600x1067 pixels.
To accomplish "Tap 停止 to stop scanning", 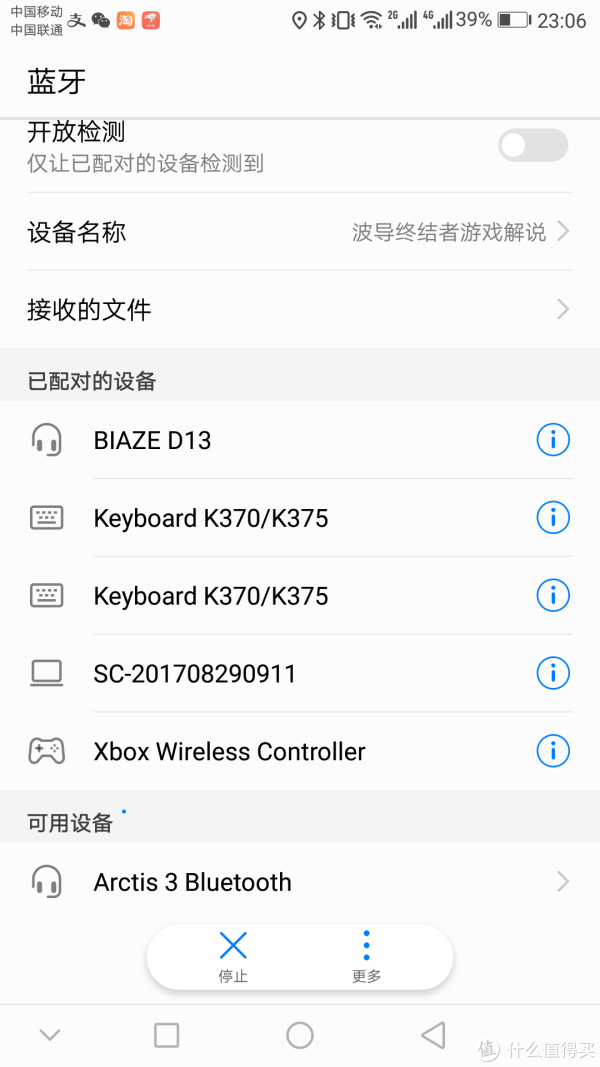I will [x=233, y=957].
